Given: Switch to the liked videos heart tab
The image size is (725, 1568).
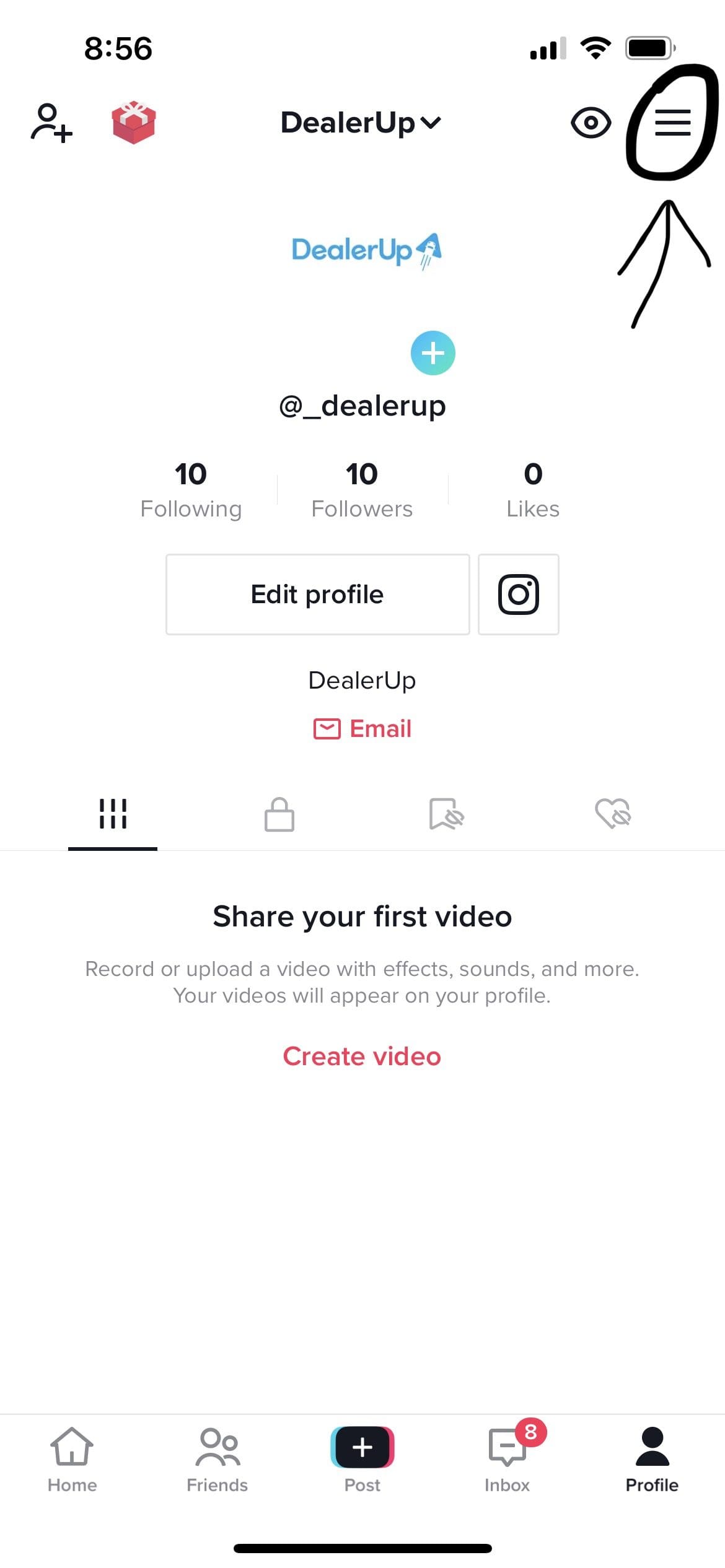Looking at the screenshot, I should (613, 814).
